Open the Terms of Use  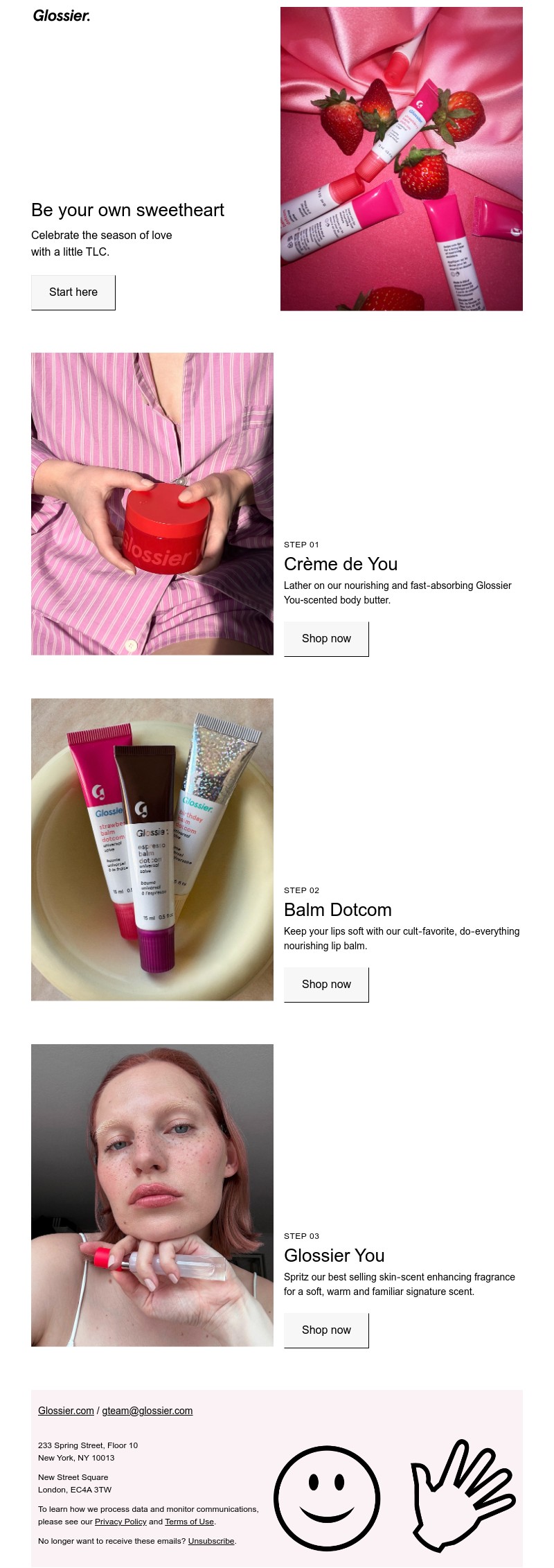[189, 1522]
